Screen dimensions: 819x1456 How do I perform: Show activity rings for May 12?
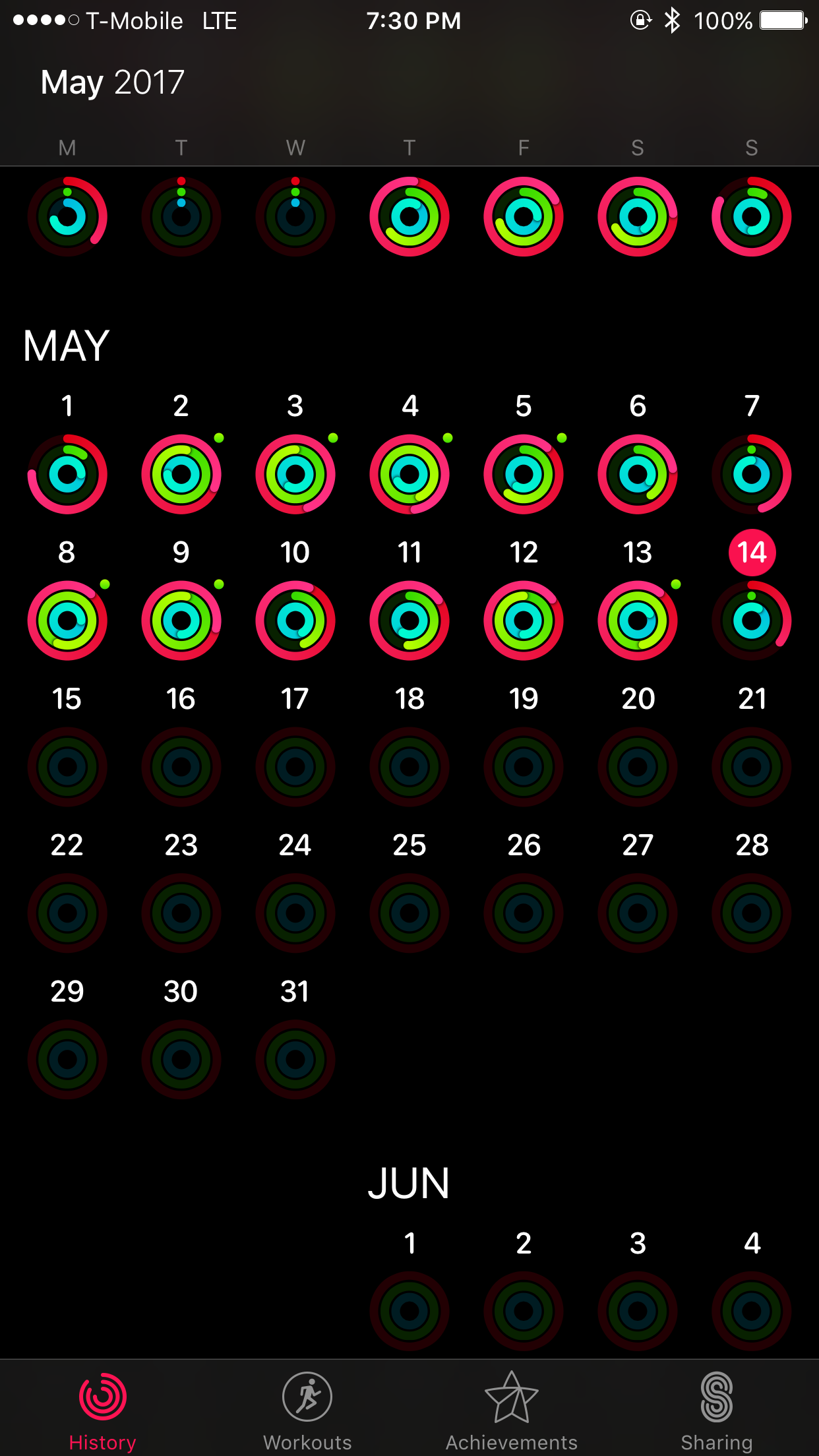(524, 620)
